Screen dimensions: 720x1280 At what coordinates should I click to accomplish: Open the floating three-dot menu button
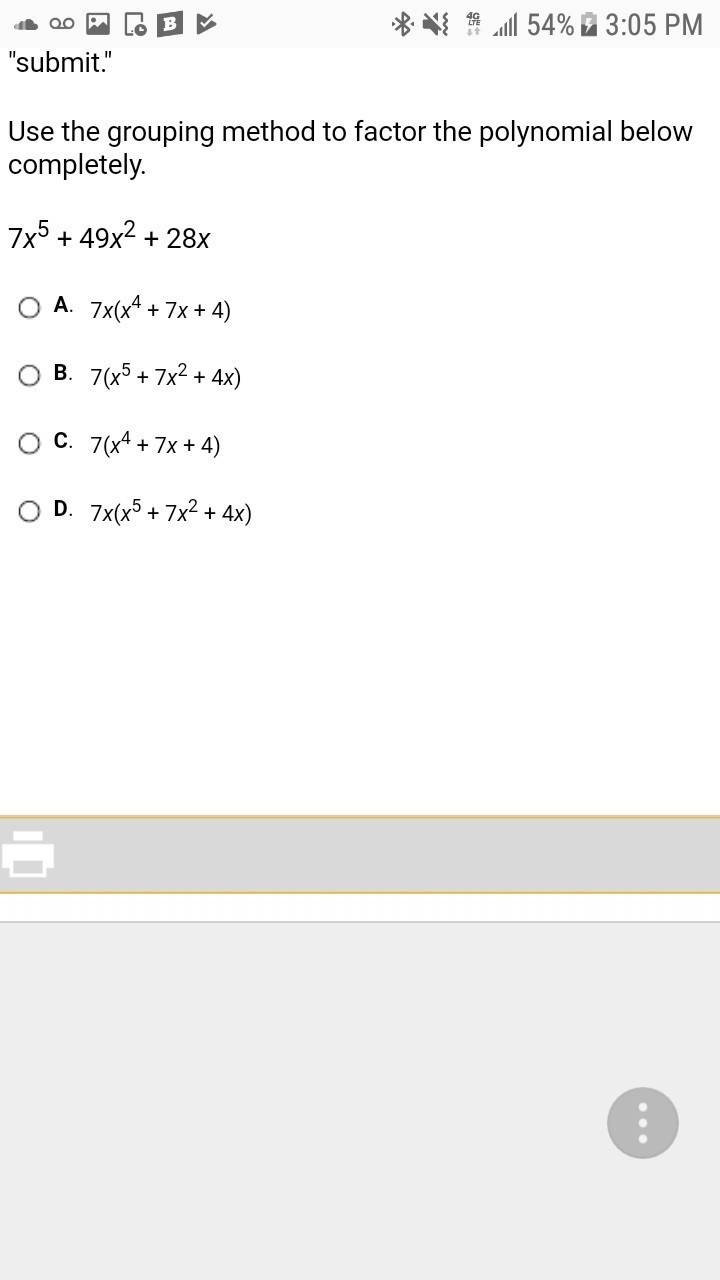[x=643, y=1123]
